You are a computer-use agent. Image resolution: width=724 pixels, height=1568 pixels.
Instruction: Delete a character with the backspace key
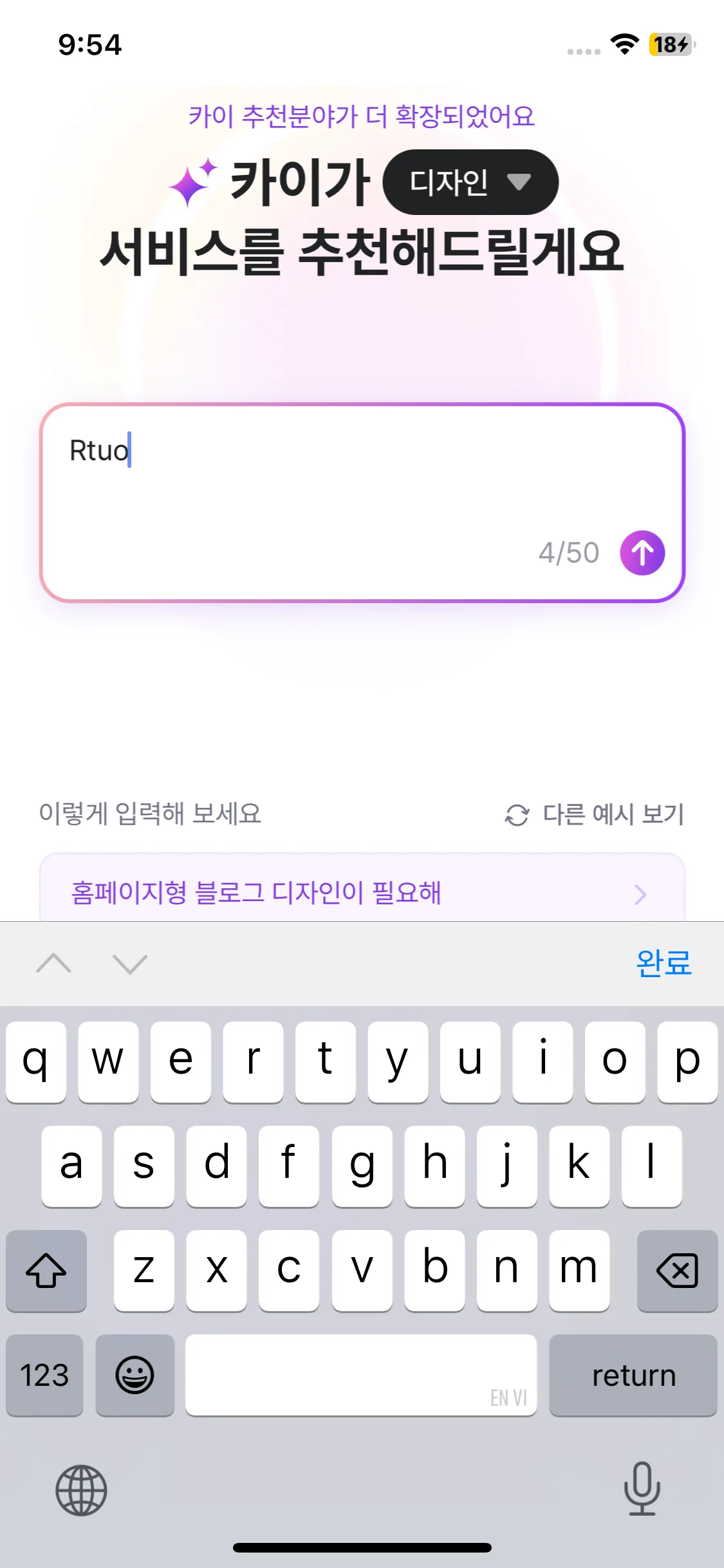(676, 1271)
